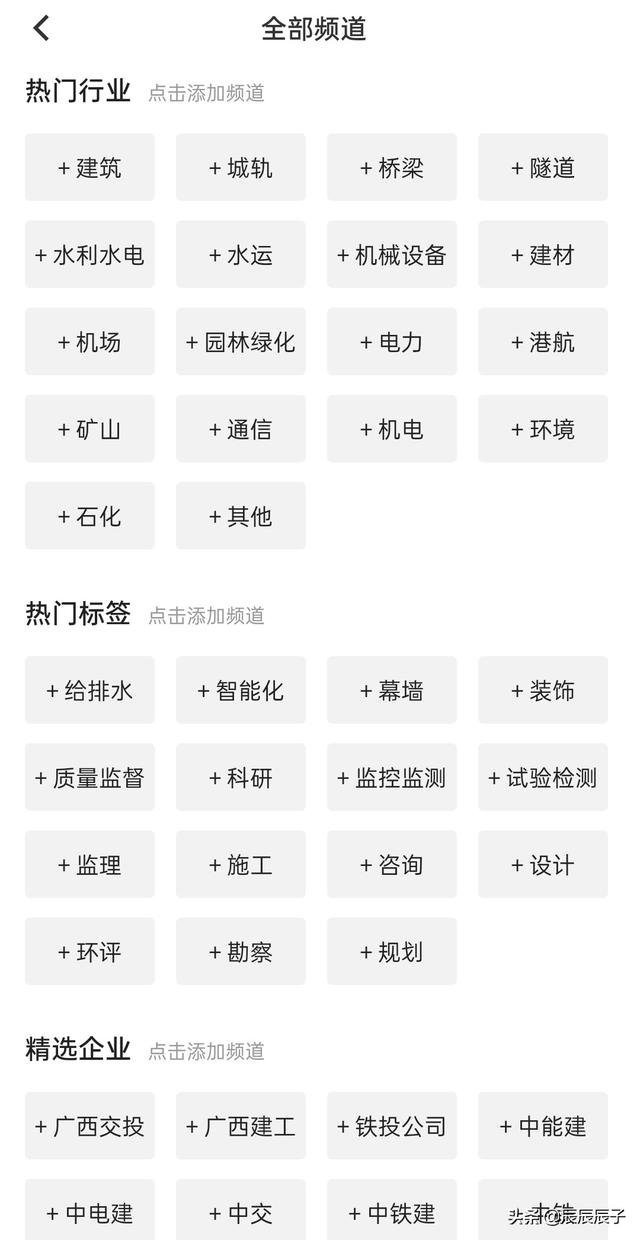Select the 桥梁 chip
Image resolution: width=640 pixels, height=1240 pixels.
(x=392, y=168)
